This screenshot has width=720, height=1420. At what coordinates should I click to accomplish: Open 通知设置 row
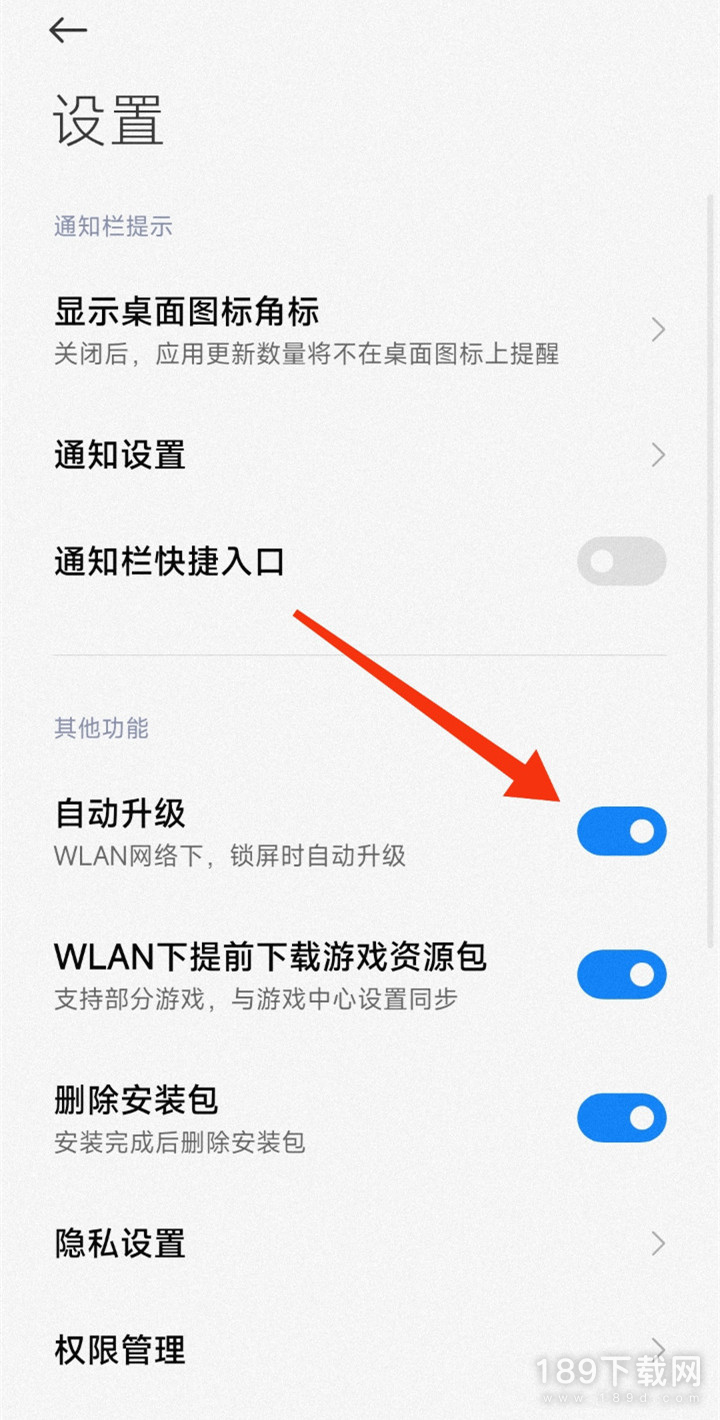[360, 456]
